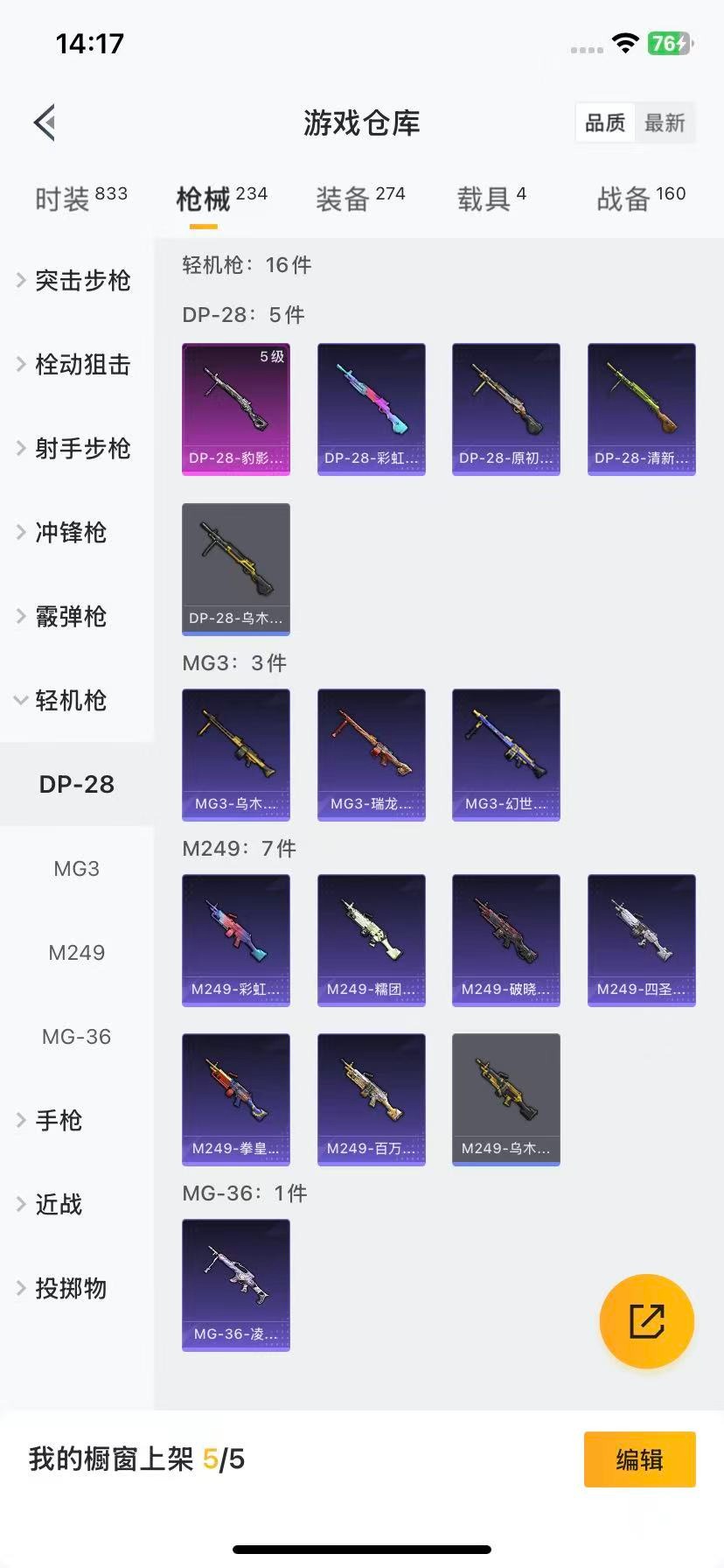The image size is (724, 1568).
Task: Select the MG3-幻世 thumbnail
Action: (x=505, y=754)
